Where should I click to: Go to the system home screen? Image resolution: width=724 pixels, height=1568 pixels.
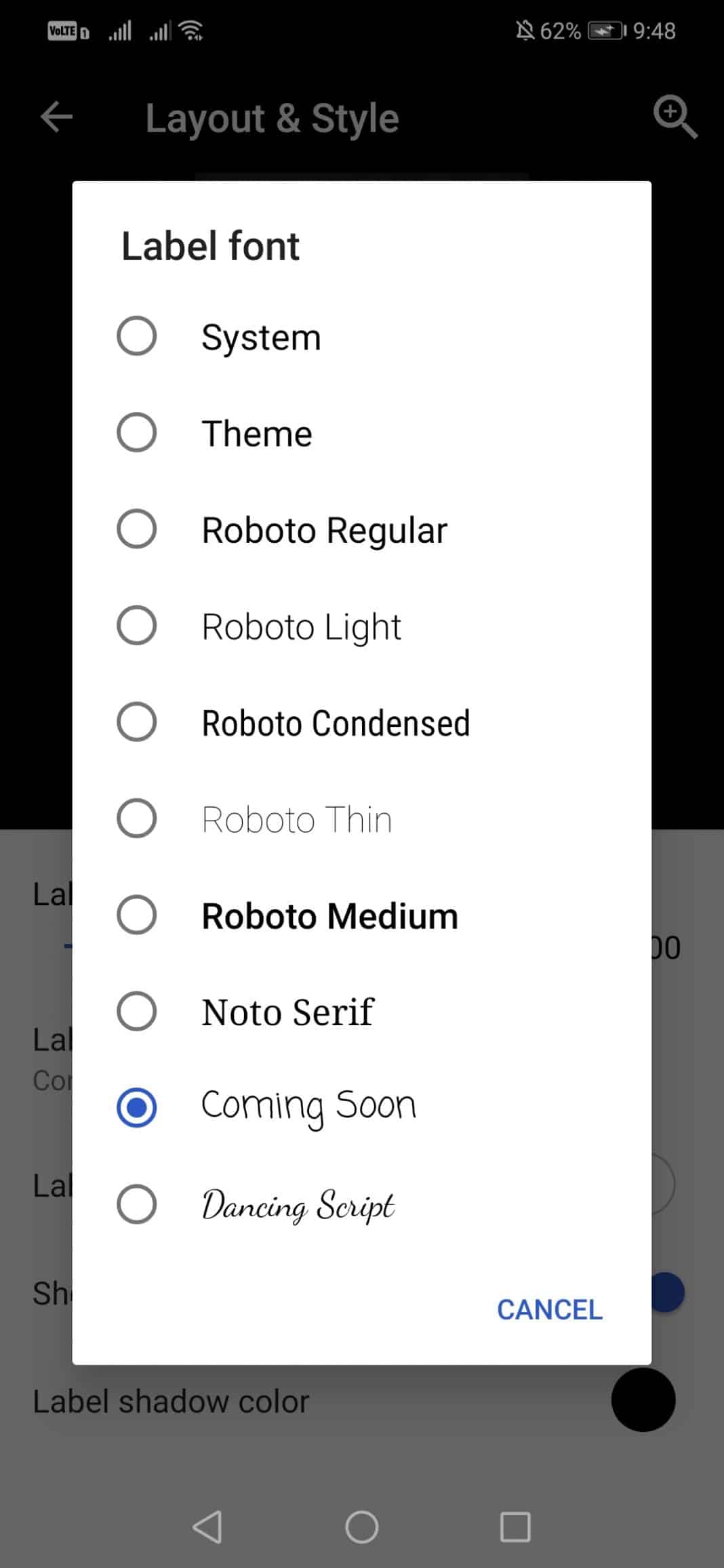point(361,1527)
